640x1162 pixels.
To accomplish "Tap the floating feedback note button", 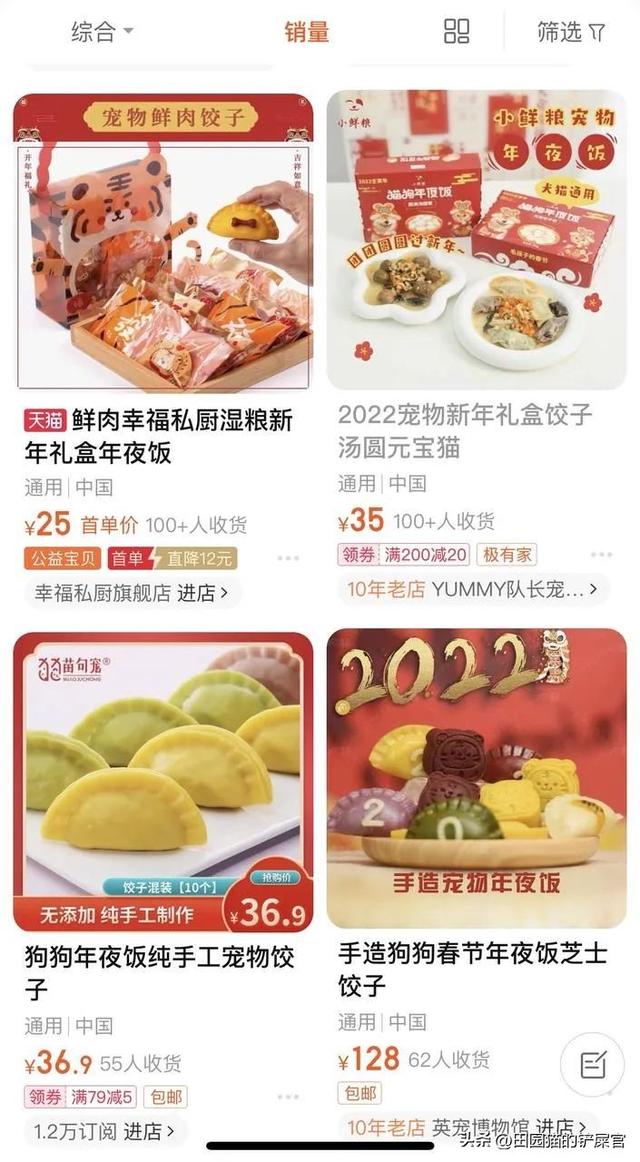I will 592,1064.
